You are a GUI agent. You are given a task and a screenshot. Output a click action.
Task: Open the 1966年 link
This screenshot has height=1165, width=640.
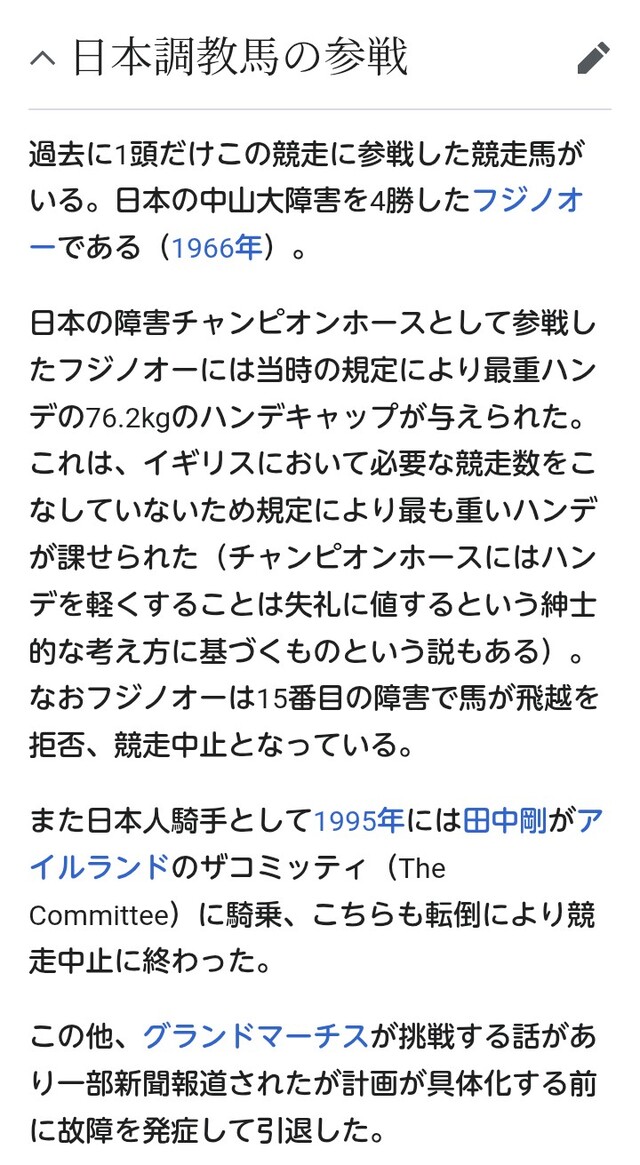click(x=217, y=247)
